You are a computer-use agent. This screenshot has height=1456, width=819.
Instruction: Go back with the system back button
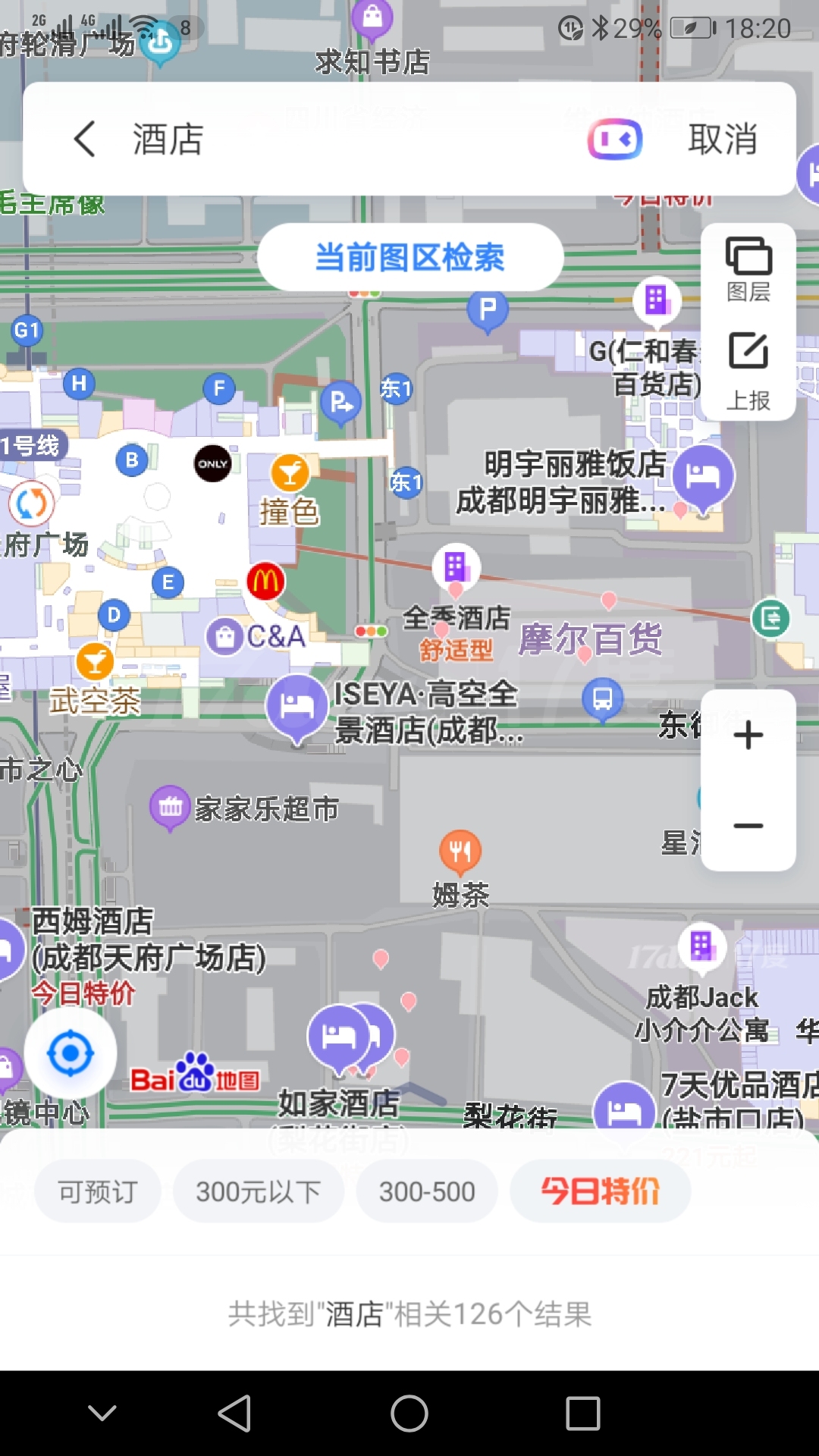(234, 1414)
